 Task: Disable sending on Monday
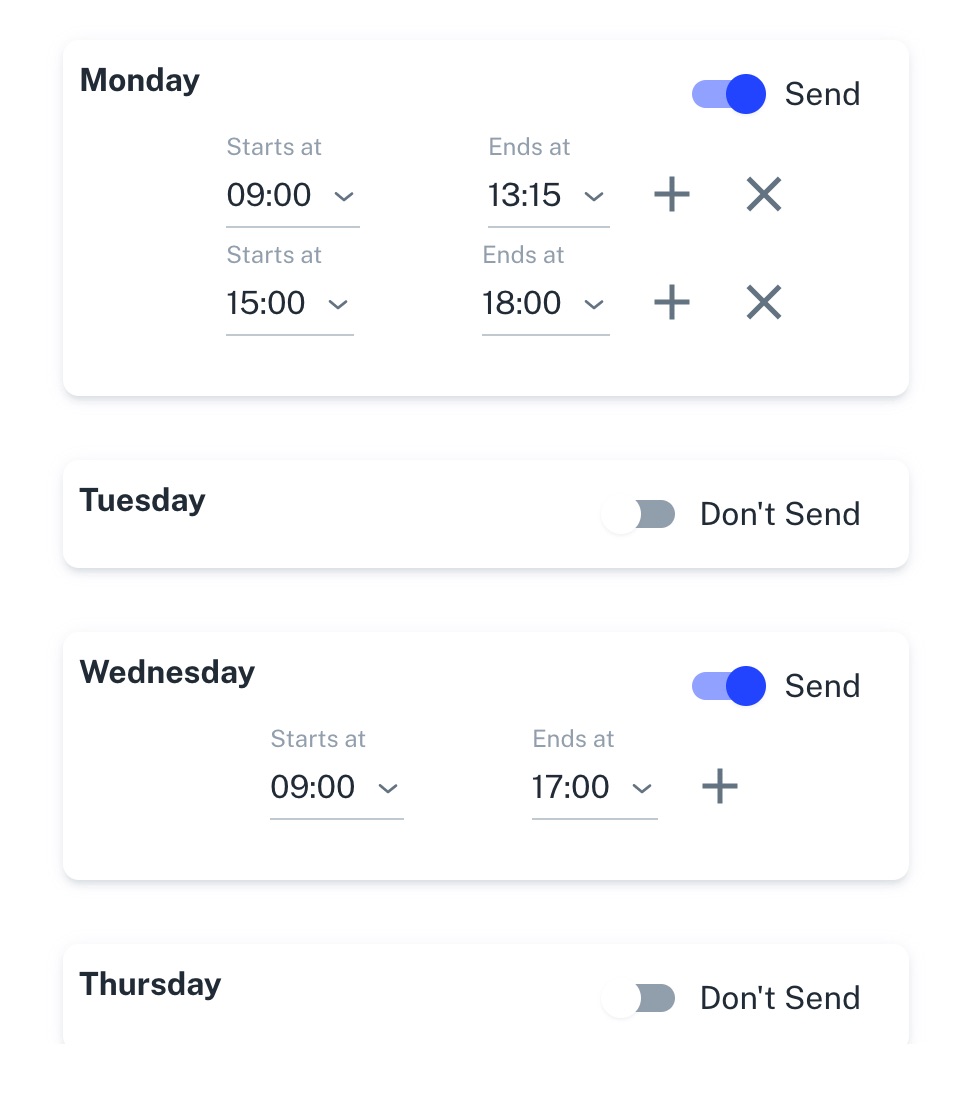click(728, 93)
